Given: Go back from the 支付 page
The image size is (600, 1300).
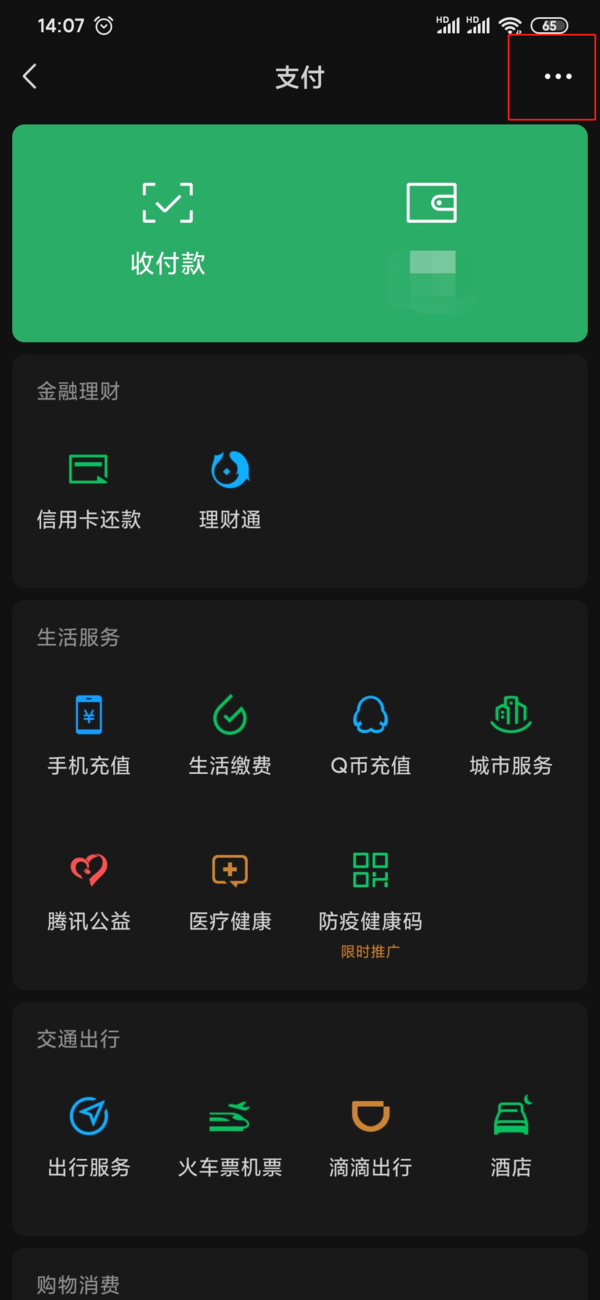Looking at the screenshot, I should (30, 77).
